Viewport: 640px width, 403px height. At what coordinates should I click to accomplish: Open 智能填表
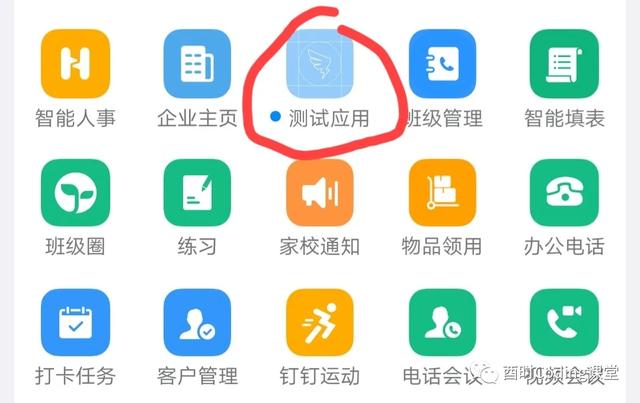(564, 65)
